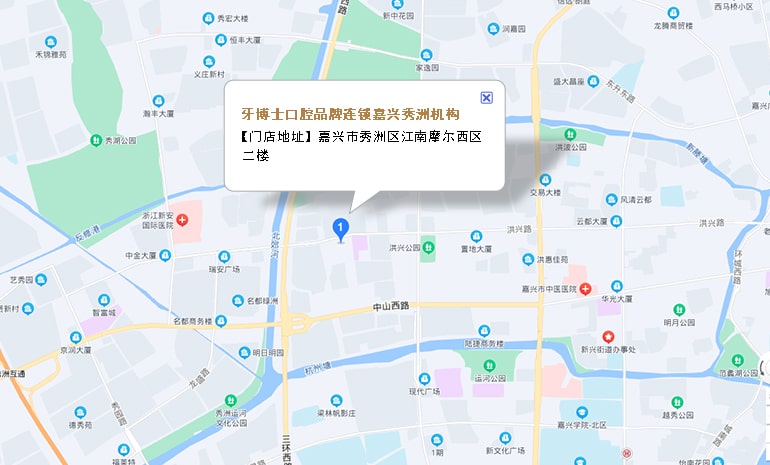The height and width of the screenshot is (465, 770).
Task: Tap the blue location marker numbered 1
Action: tap(340, 229)
